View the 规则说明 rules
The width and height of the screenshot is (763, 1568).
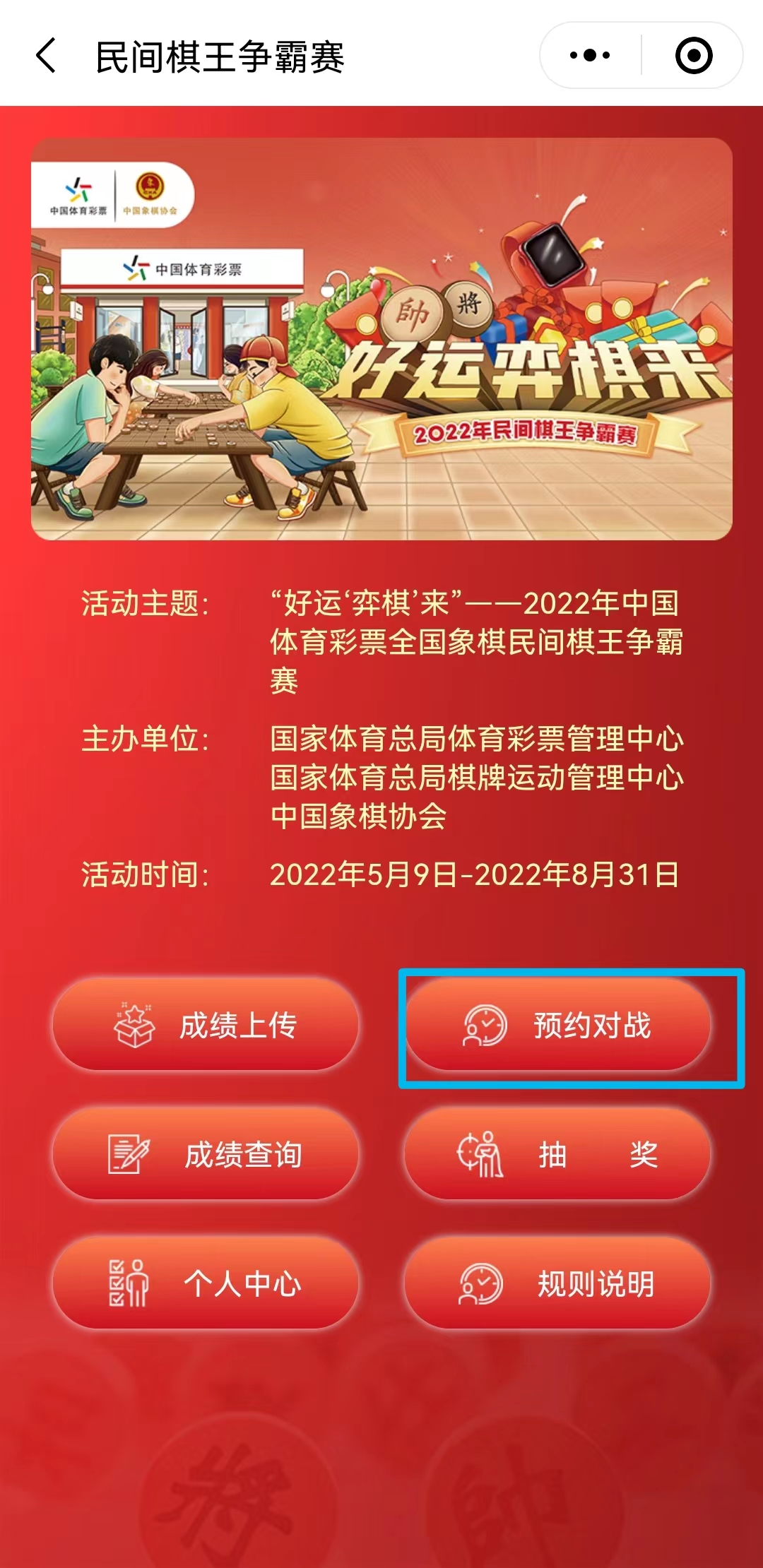pyautogui.click(x=557, y=1283)
